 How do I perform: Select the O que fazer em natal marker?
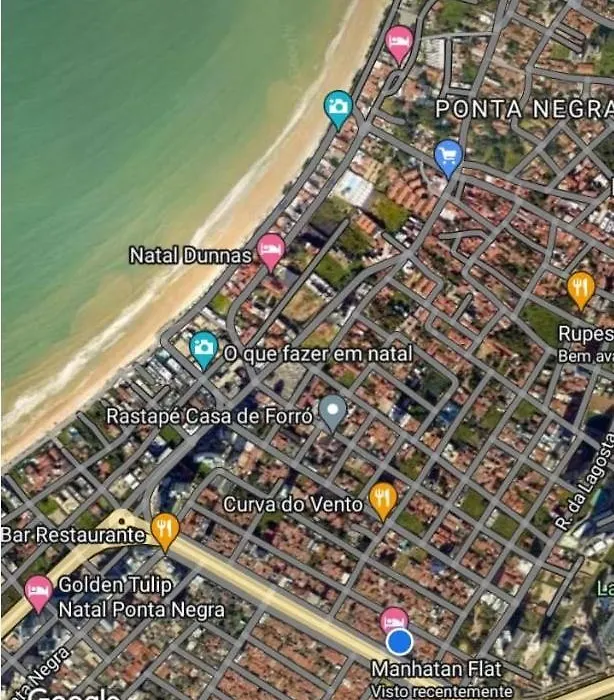(x=204, y=348)
